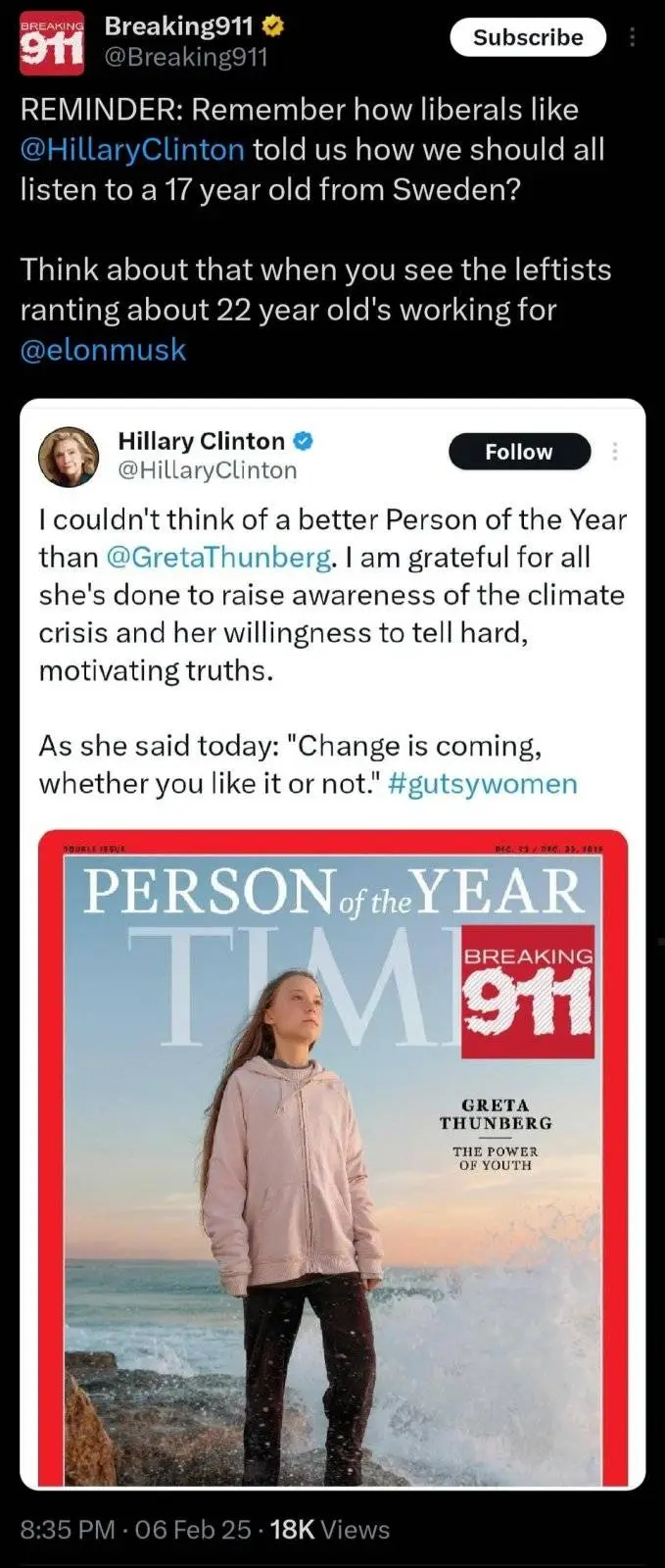Viewport: 665px width, 1568px height.
Task: Open the post overflow menu
Action: (633, 37)
